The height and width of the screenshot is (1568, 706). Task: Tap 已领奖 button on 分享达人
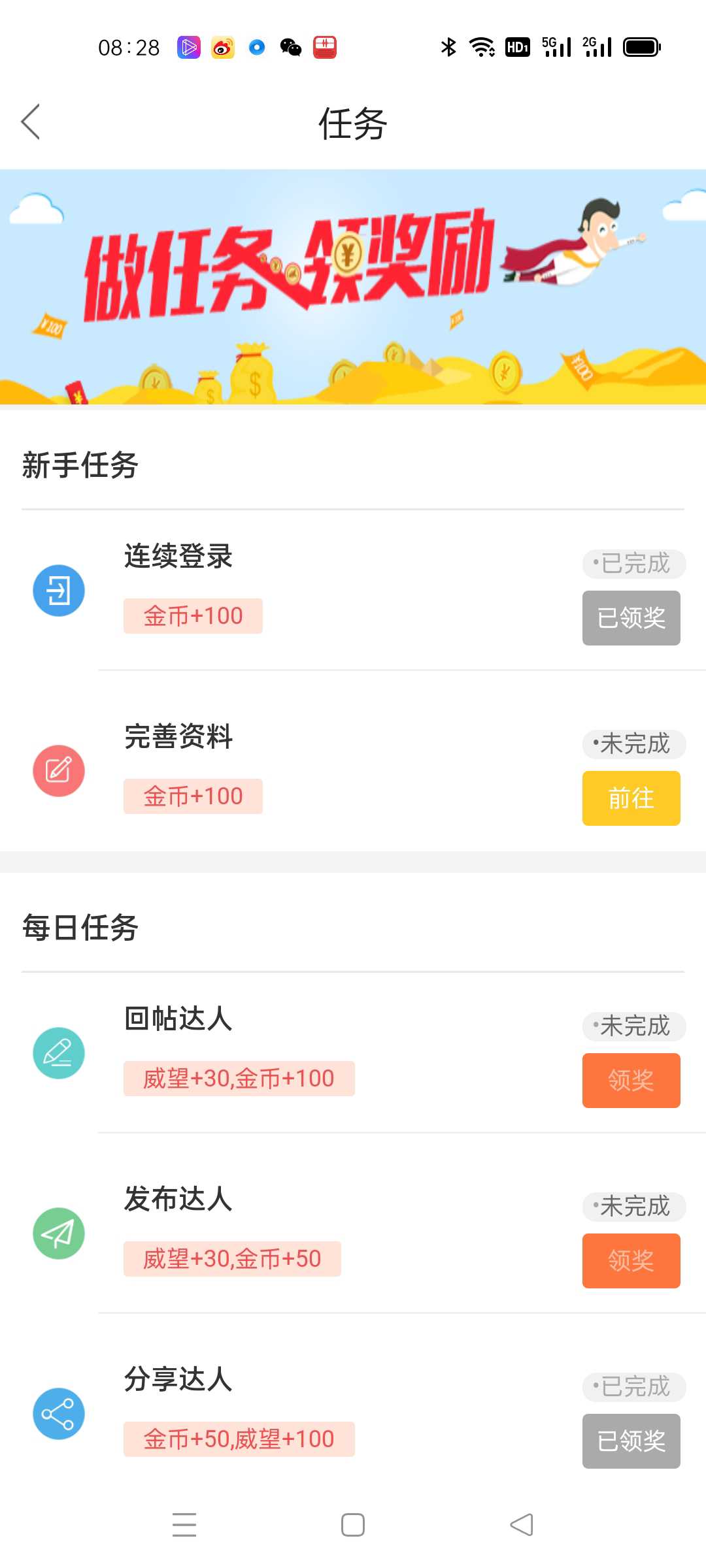[x=631, y=1441]
